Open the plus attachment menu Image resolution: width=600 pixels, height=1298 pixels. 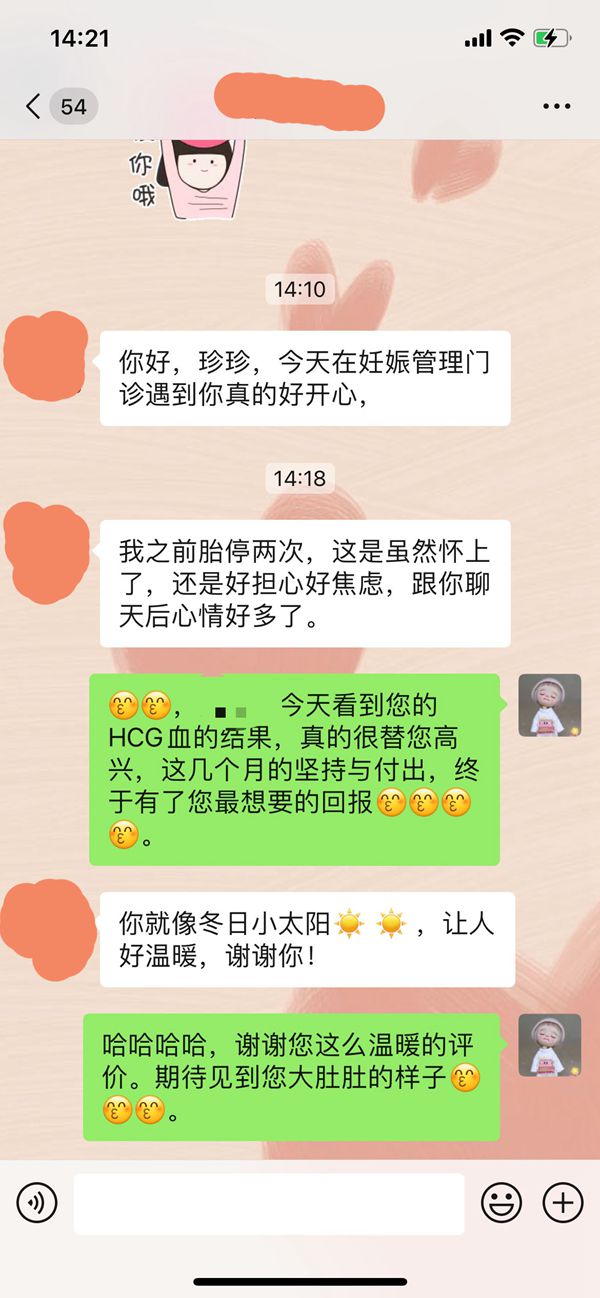(562, 1203)
